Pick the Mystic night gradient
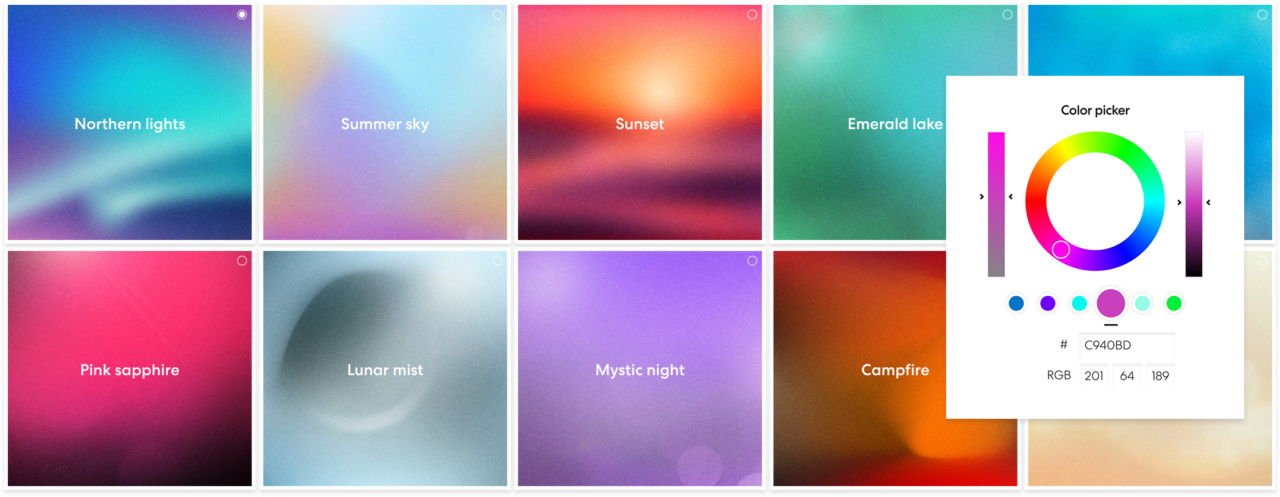 tap(640, 369)
